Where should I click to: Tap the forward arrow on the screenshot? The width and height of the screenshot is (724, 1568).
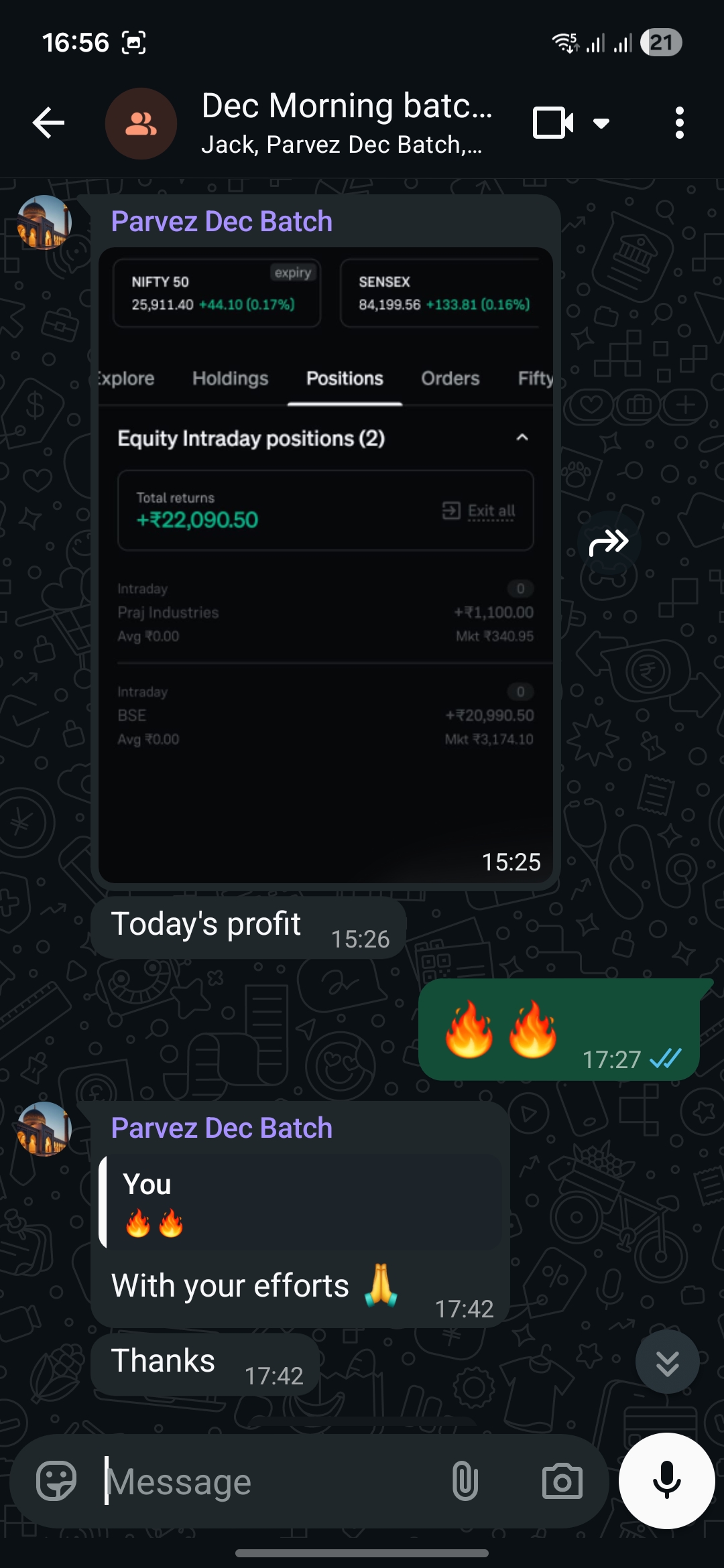click(609, 542)
